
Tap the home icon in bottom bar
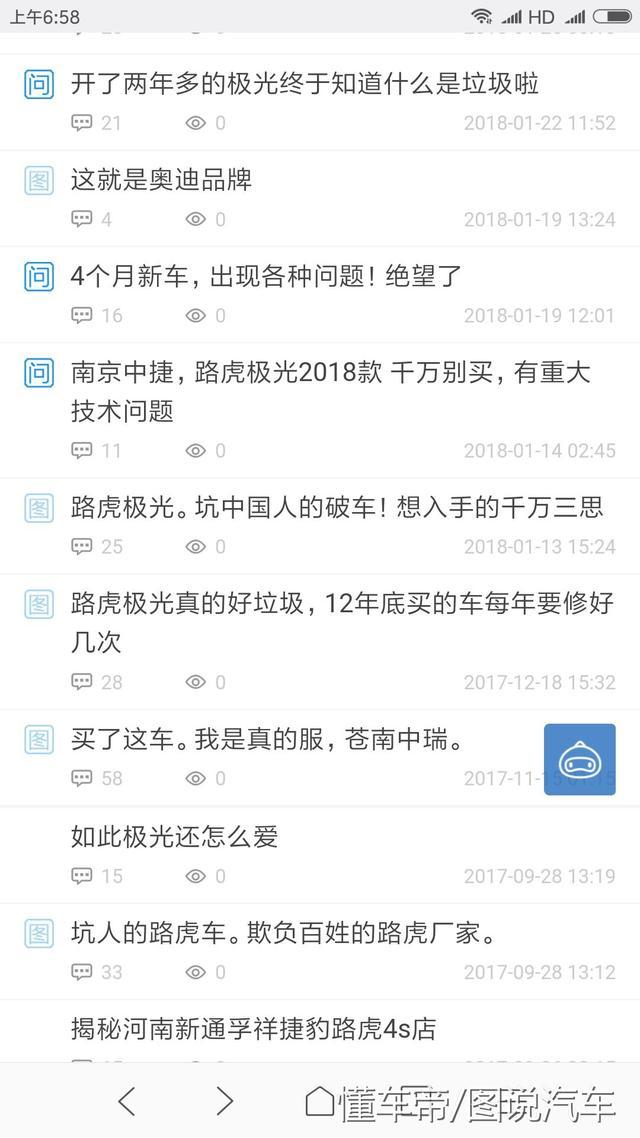[x=320, y=1102]
